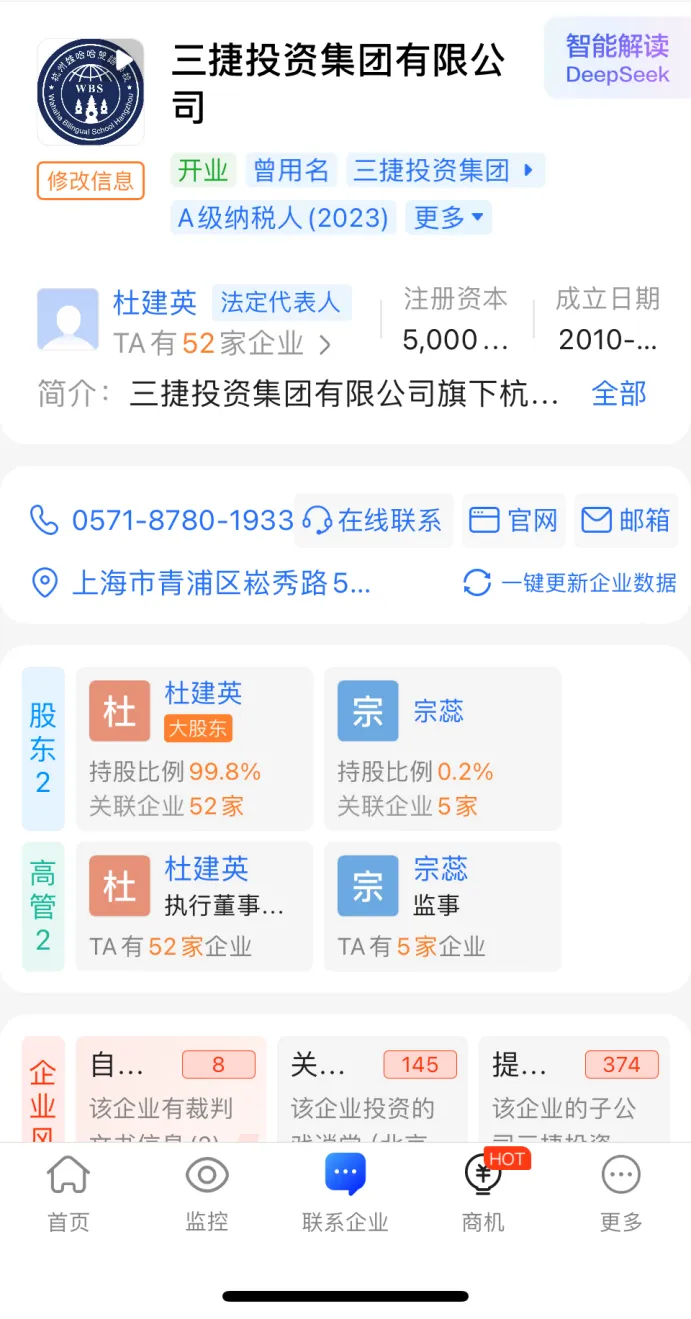Viewport: 691px width, 1319px height.
Task: Go to the 首页 tab
Action: [68, 1194]
